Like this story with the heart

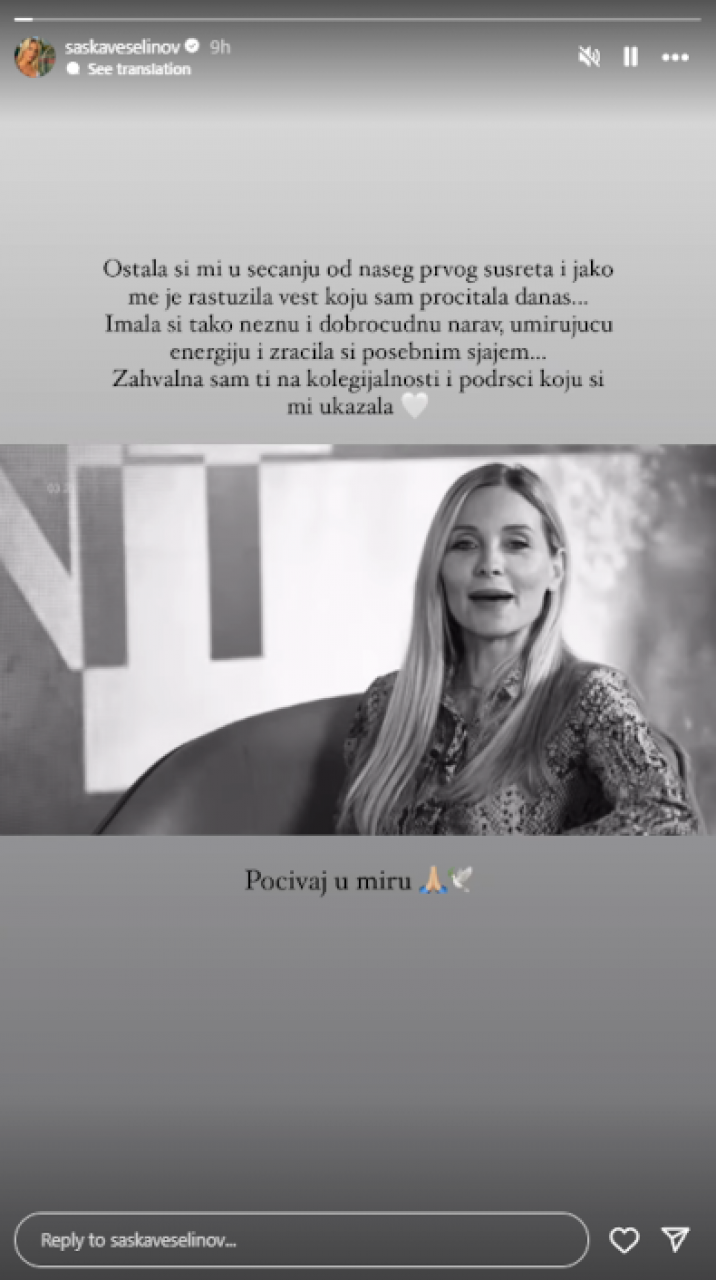(x=624, y=1240)
